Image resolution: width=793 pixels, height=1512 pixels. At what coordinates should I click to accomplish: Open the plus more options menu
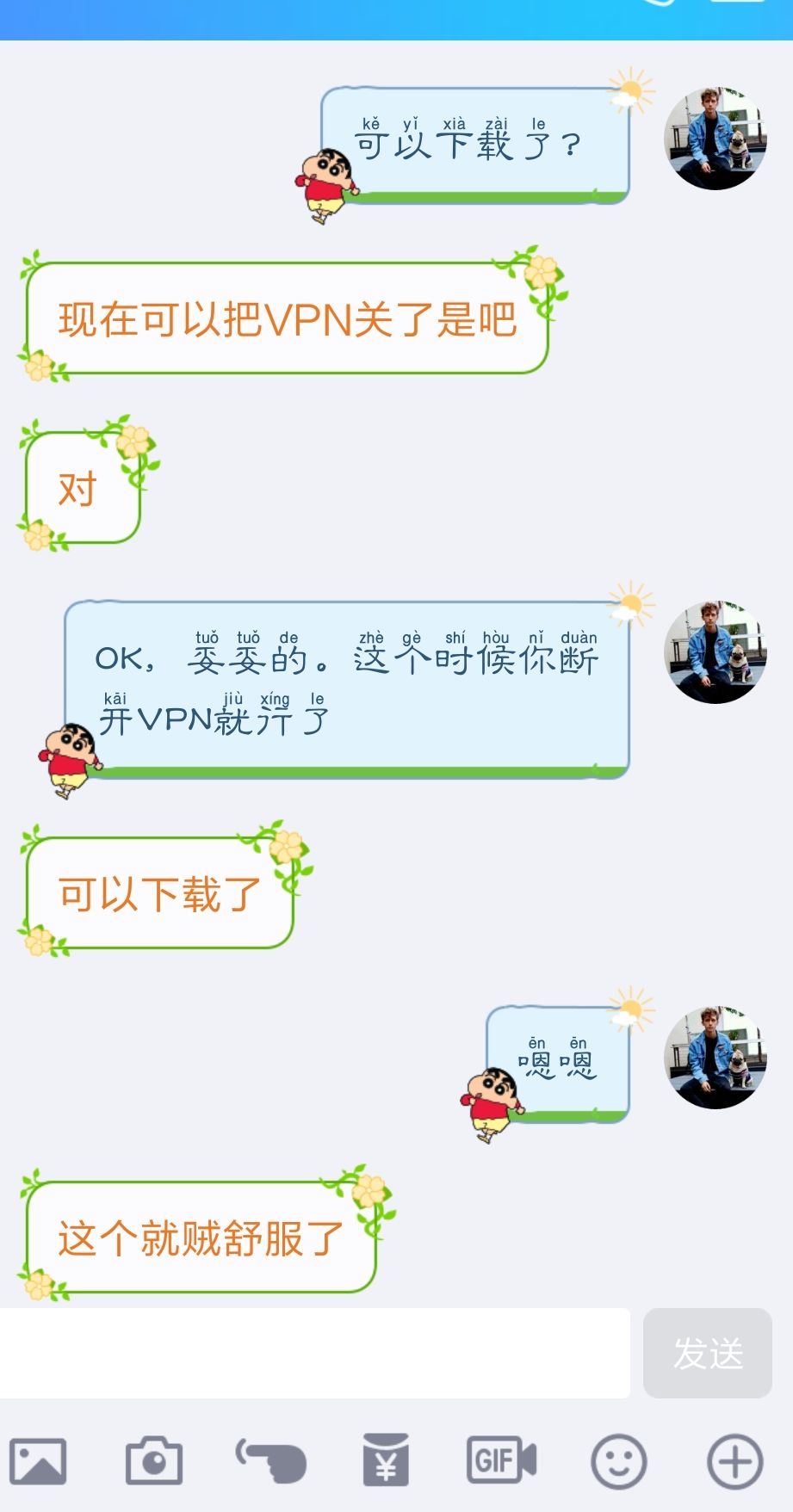tap(734, 1461)
